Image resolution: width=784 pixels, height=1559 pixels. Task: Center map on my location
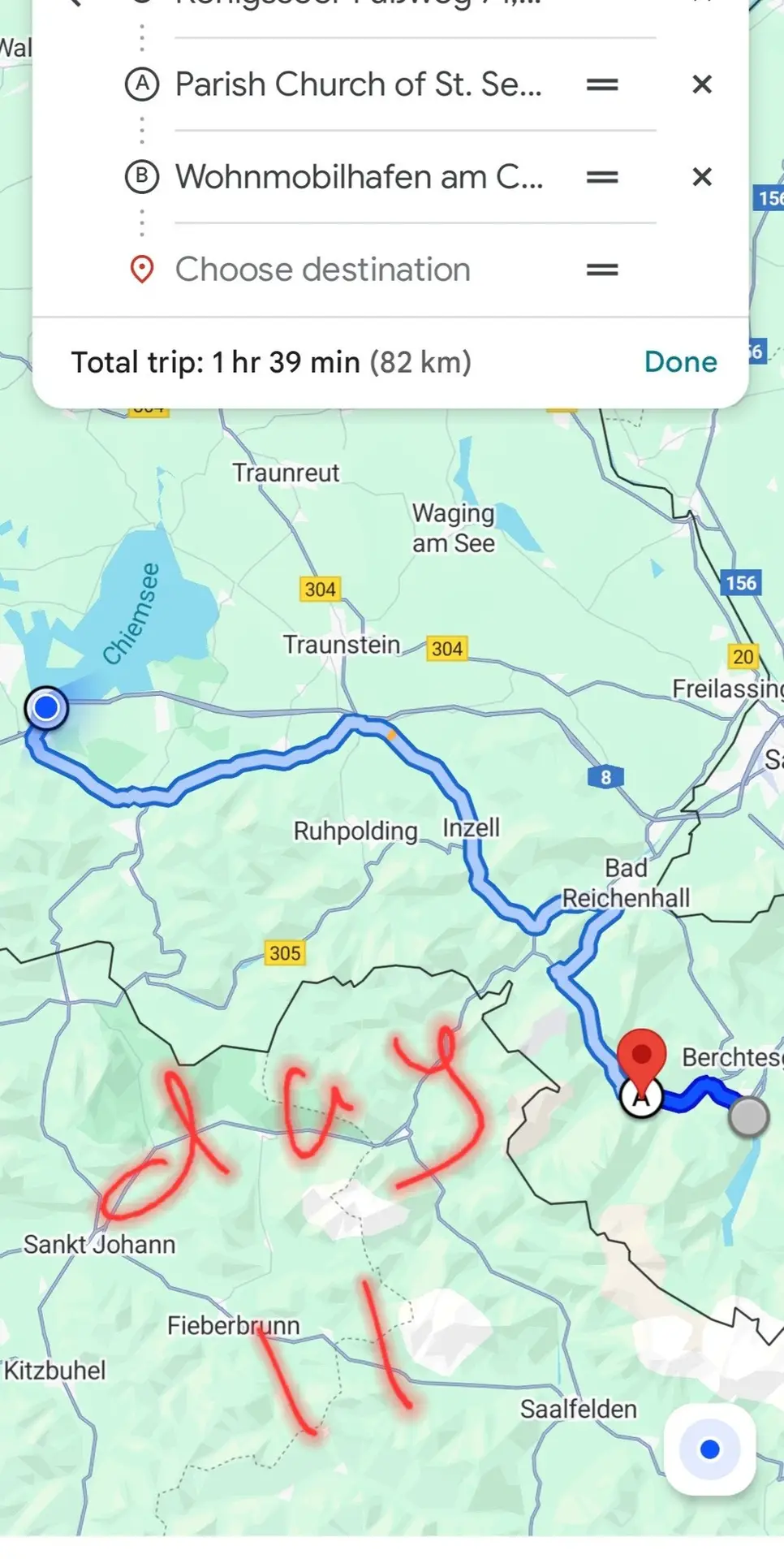click(709, 1449)
